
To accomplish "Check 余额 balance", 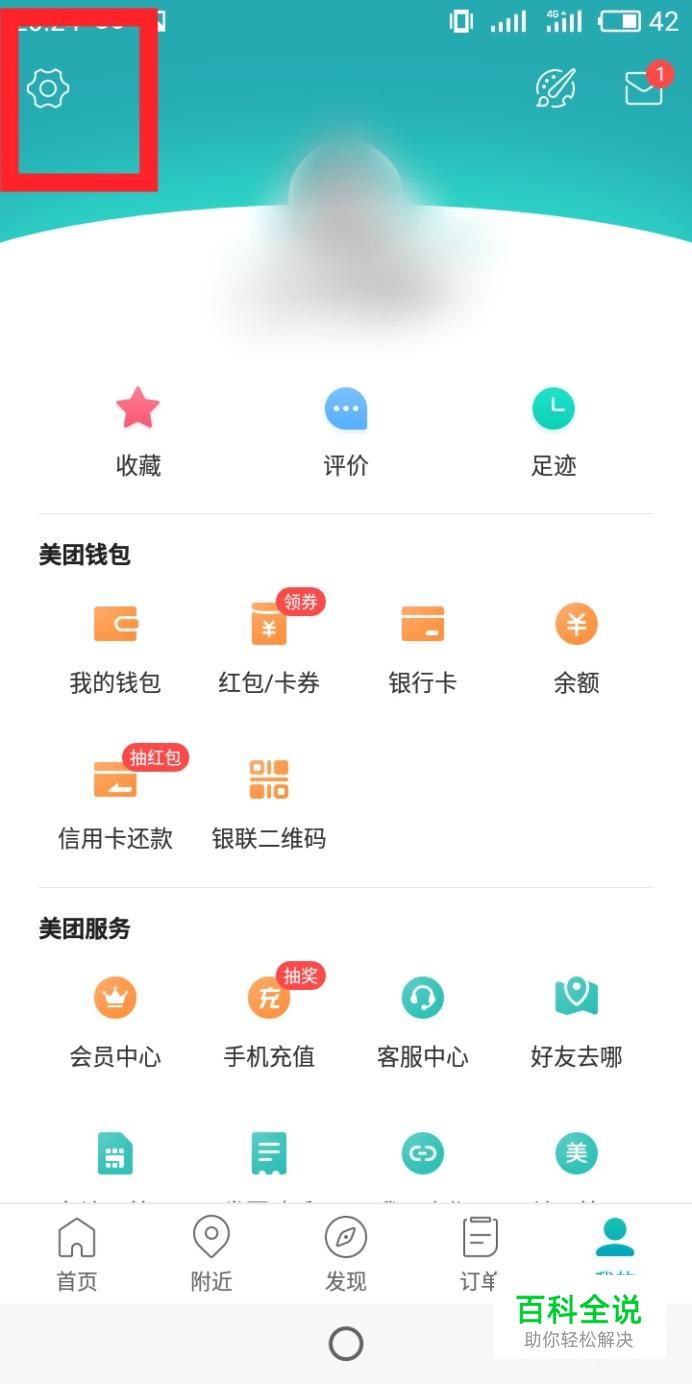I will click(576, 648).
